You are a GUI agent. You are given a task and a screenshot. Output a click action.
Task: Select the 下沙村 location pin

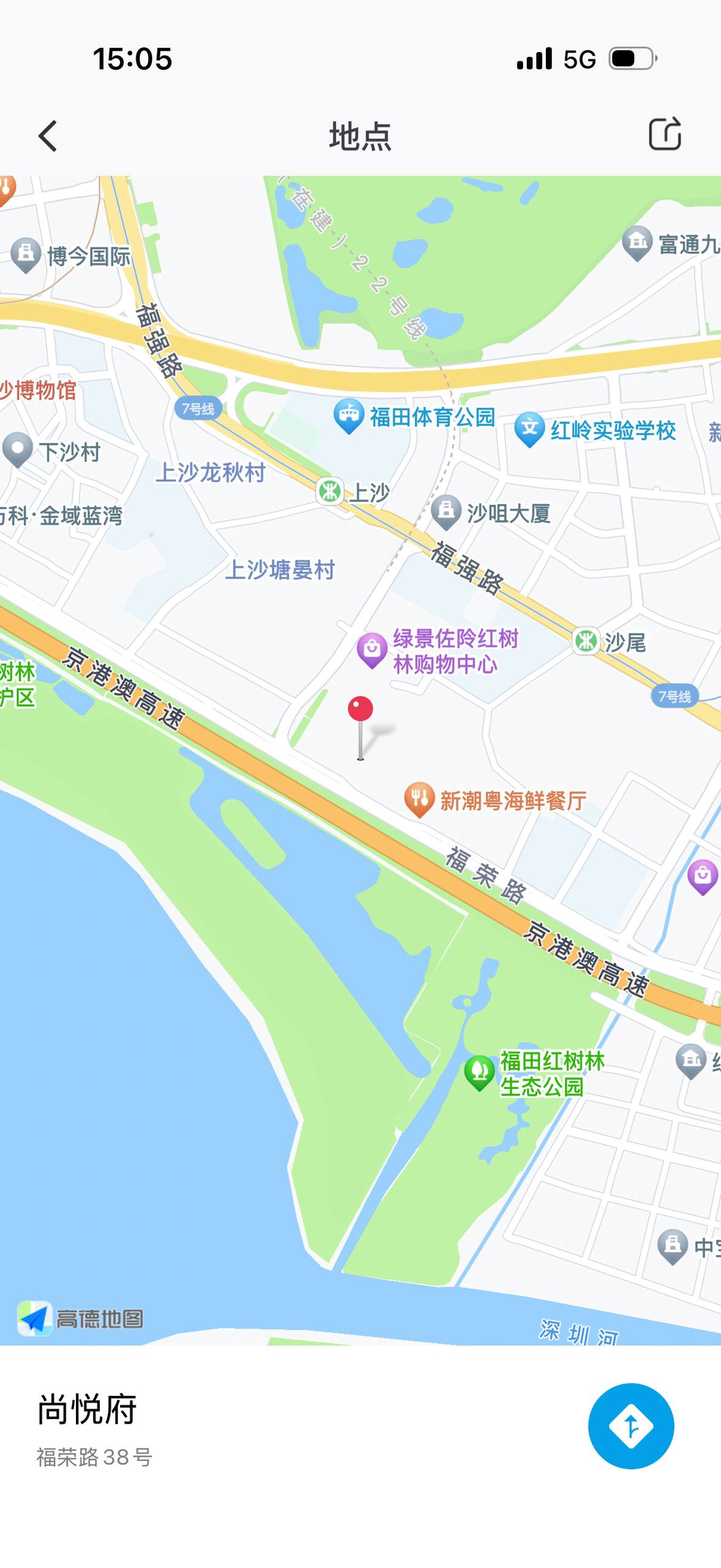(19, 448)
